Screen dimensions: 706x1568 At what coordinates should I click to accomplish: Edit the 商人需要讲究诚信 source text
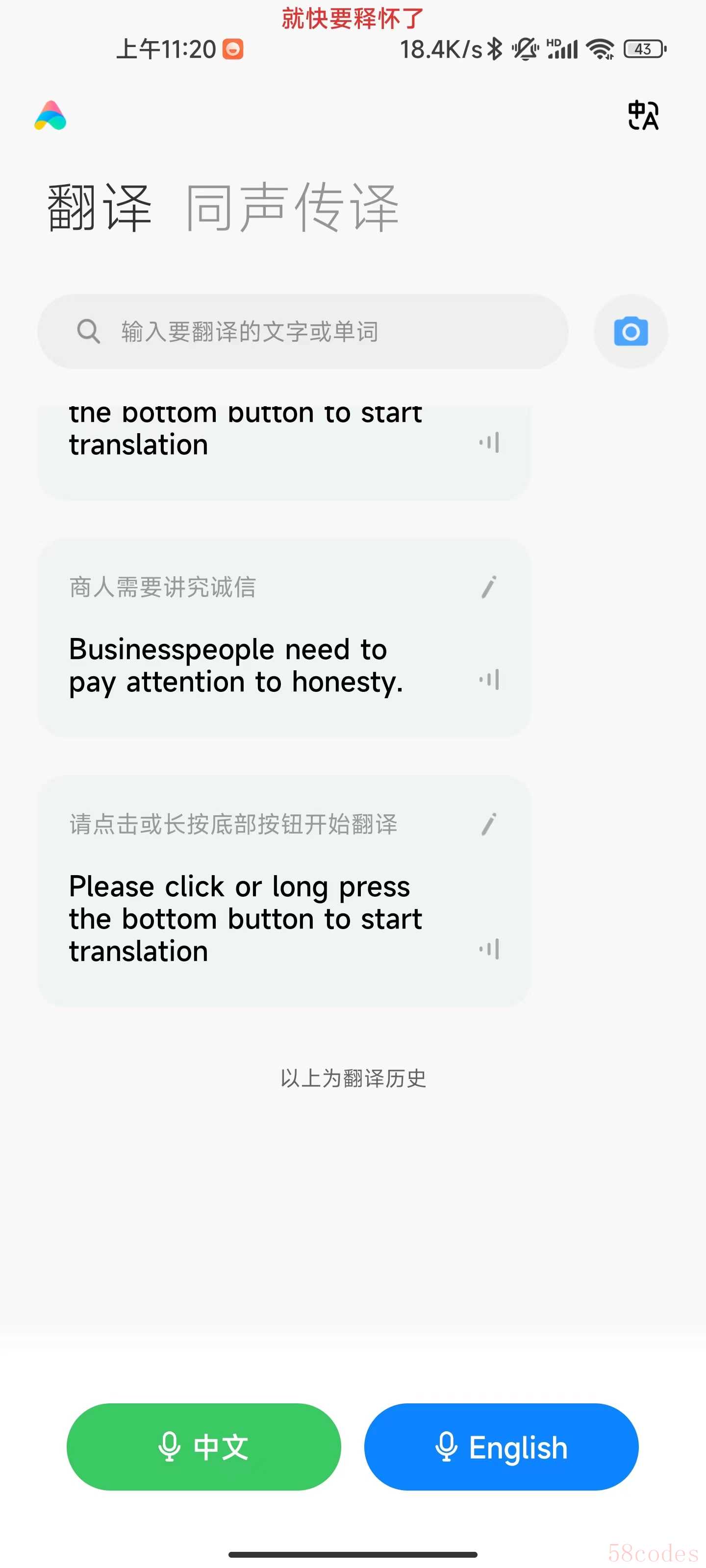coord(488,588)
